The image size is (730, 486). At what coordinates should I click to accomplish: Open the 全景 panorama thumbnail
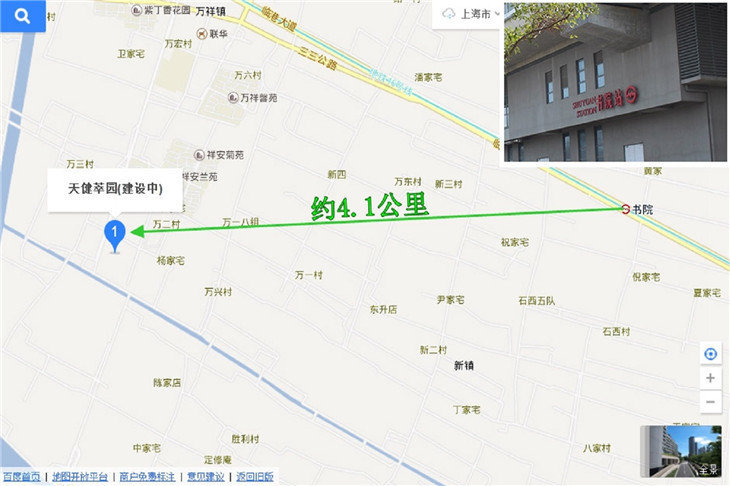[x=680, y=451]
